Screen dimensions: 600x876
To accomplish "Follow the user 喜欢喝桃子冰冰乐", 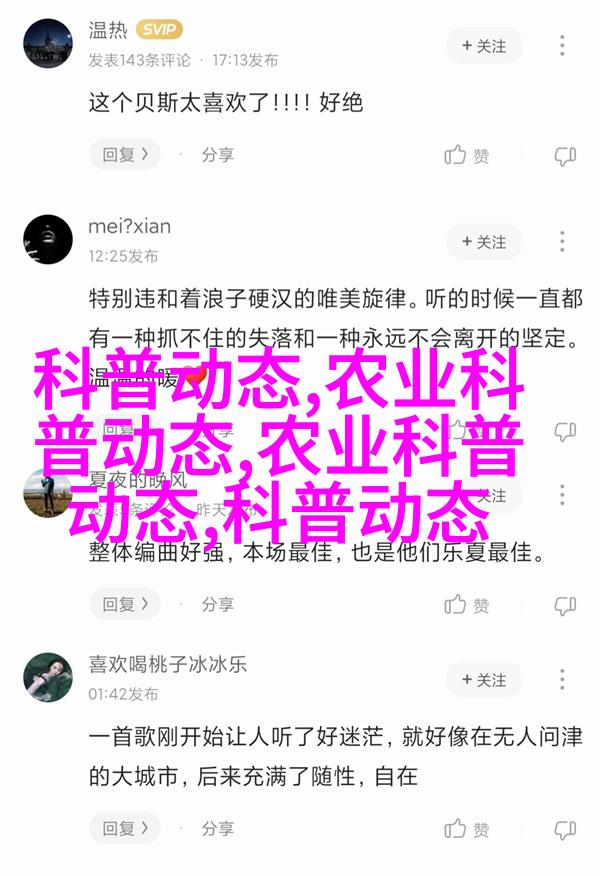I will [484, 680].
